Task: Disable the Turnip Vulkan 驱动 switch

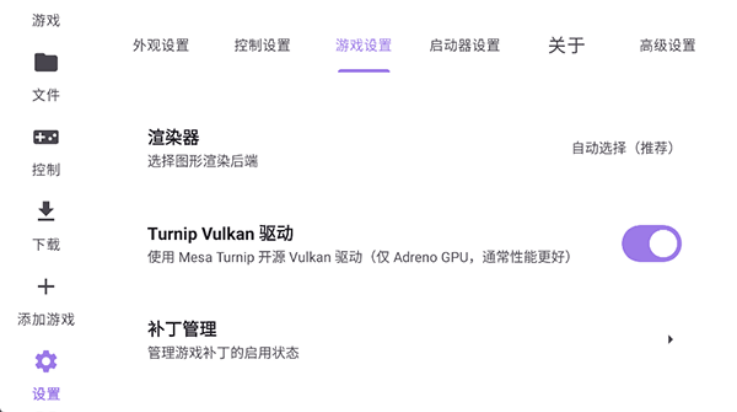Action: 651,243
